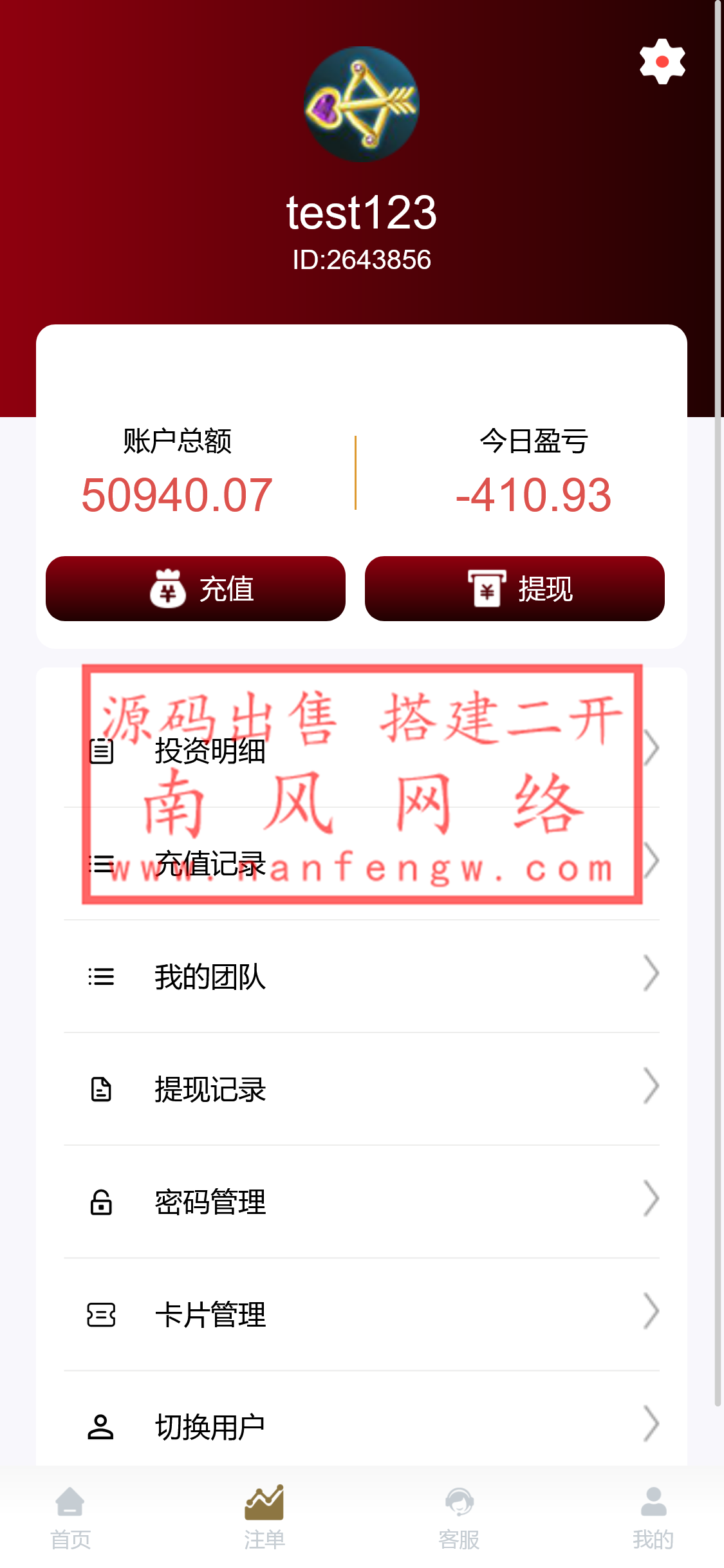Select 切换用户 to switch user
Image resolution: width=724 pixels, height=1568 pixels.
pyautogui.click(x=362, y=1426)
